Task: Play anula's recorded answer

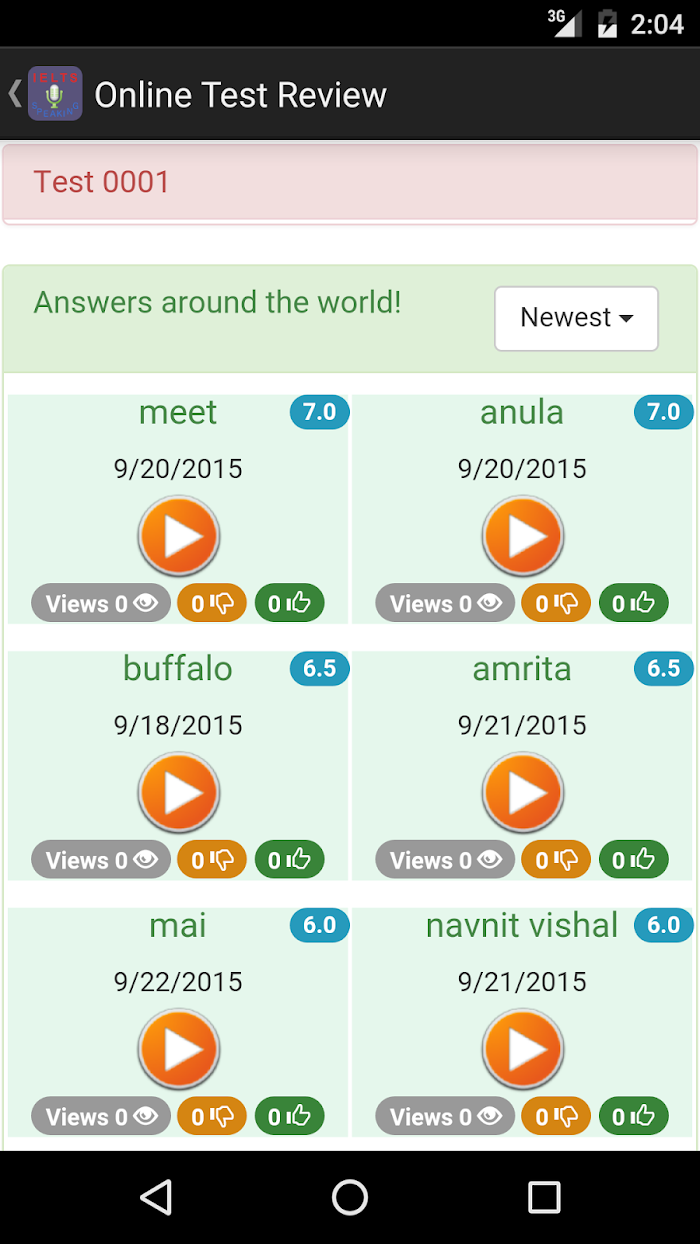Action: (x=522, y=536)
